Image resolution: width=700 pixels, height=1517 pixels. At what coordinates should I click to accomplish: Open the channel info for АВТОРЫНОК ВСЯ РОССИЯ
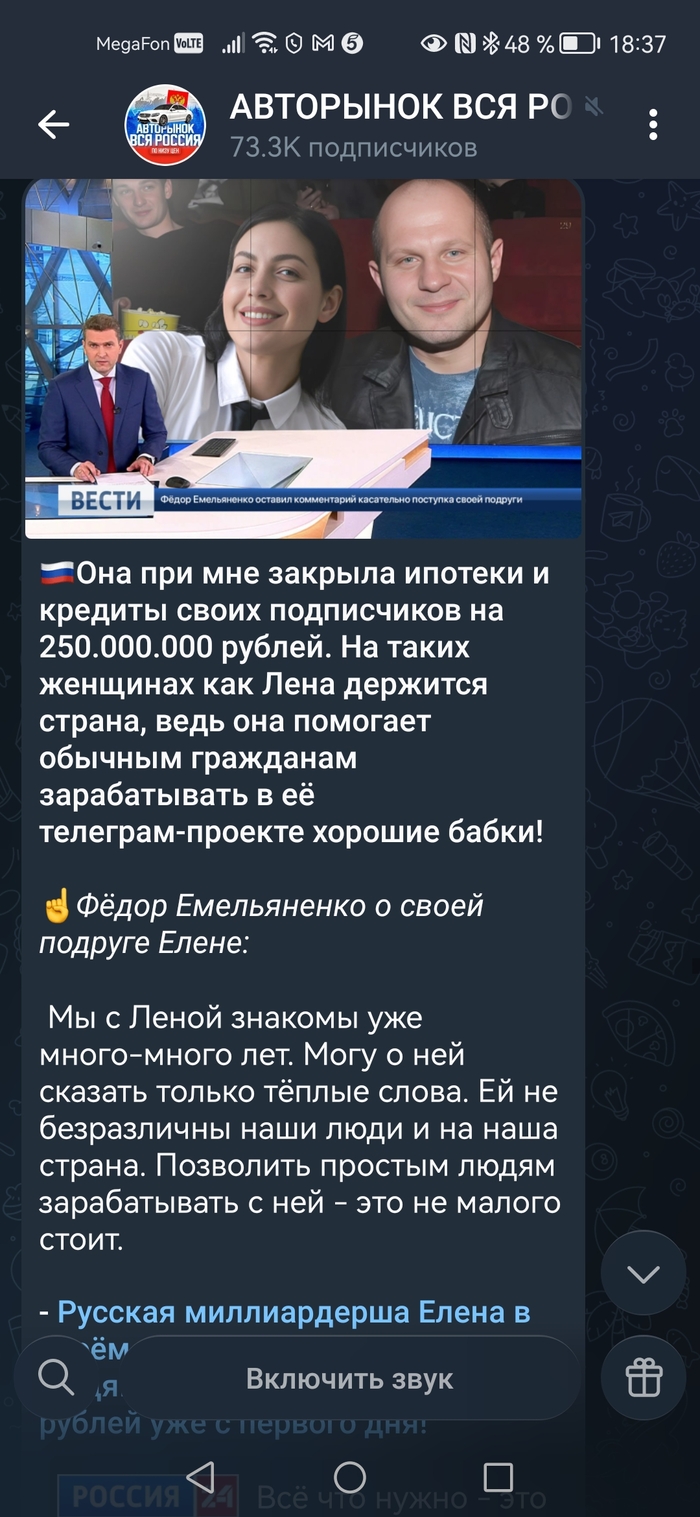pos(400,125)
